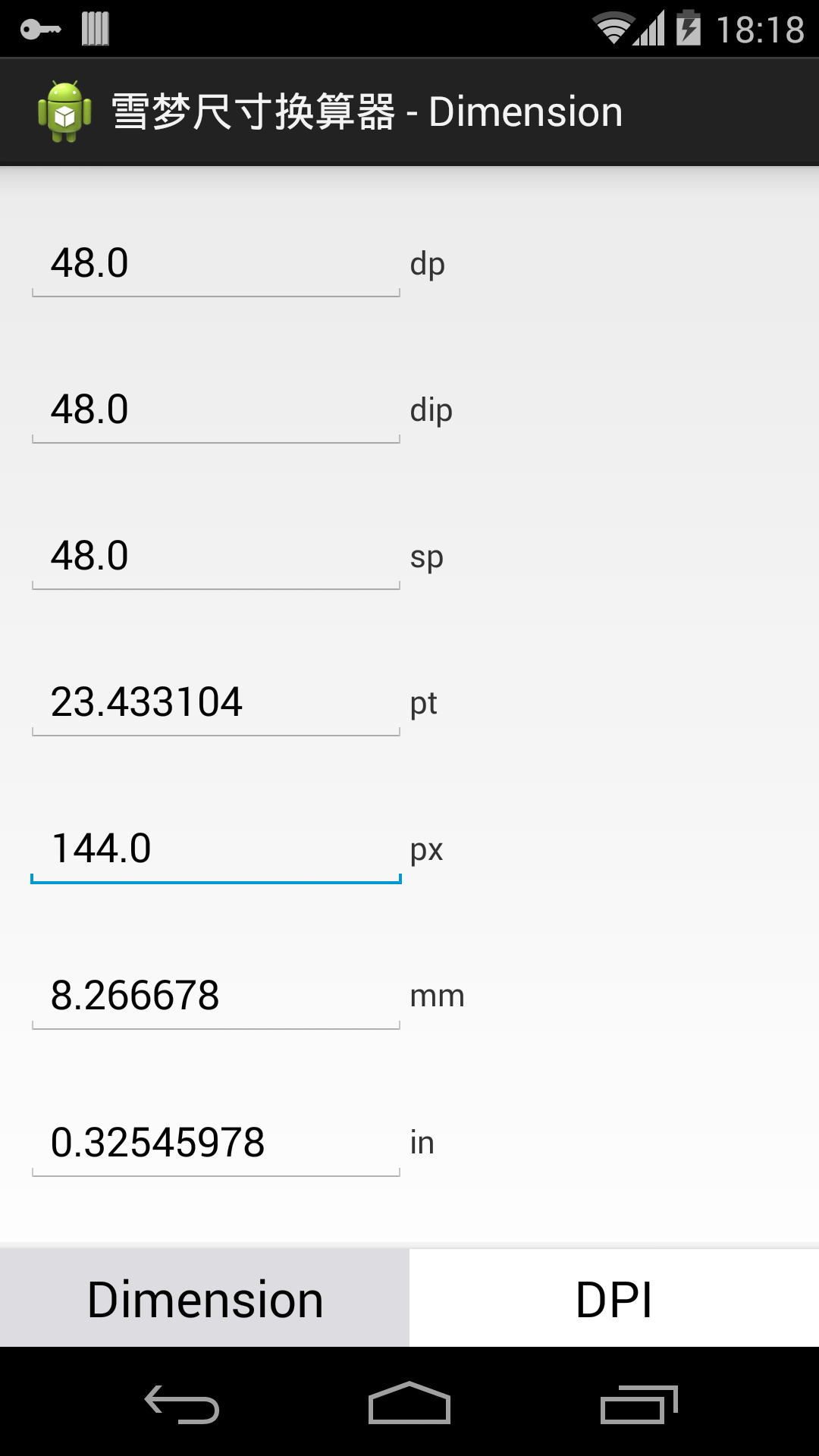Tap the focused px field showing 144.0
Viewport: 819px width, 1456px height.
click(215, 848)
